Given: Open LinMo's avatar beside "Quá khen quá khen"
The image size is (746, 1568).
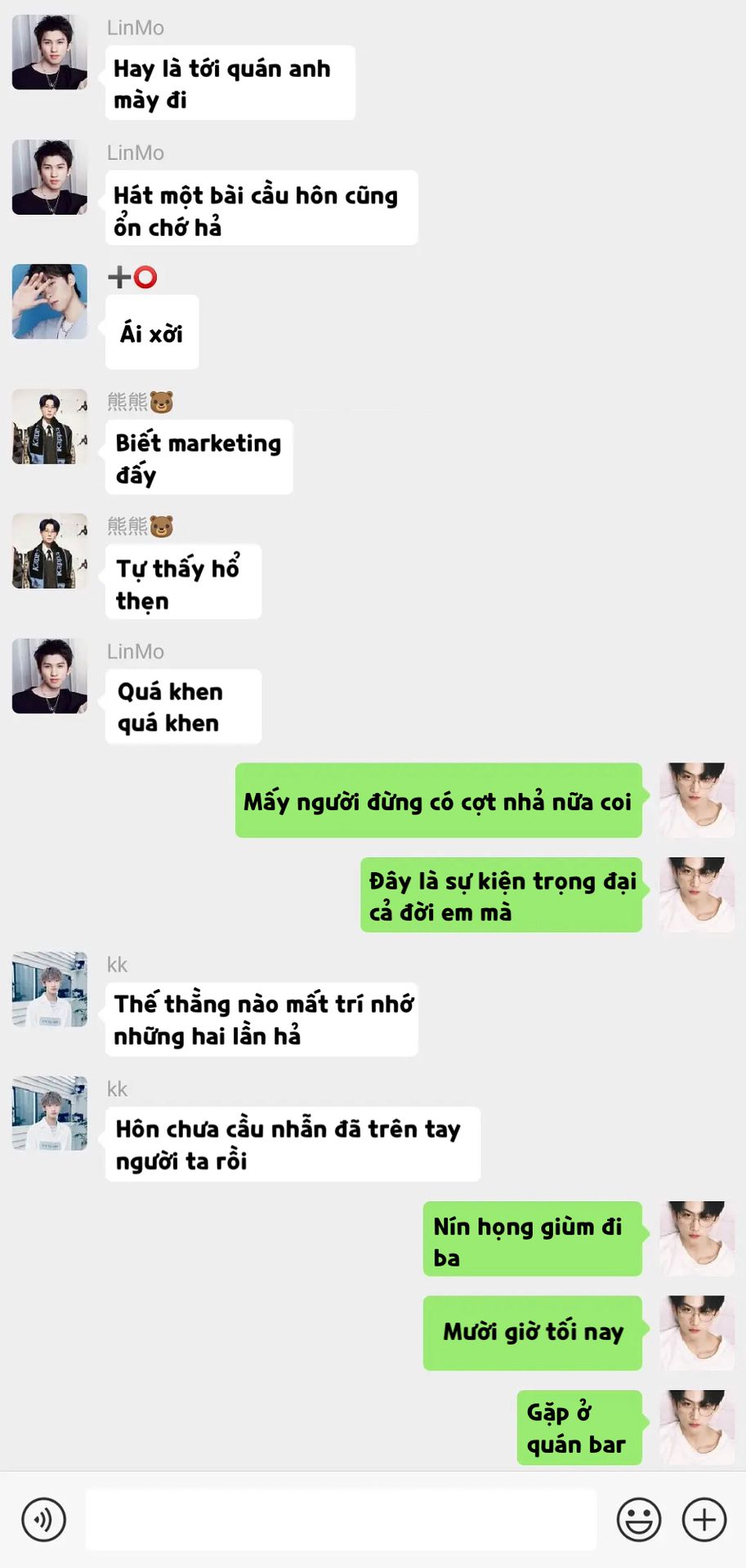Looking at the screenshot, I should [x=50, y=676].
